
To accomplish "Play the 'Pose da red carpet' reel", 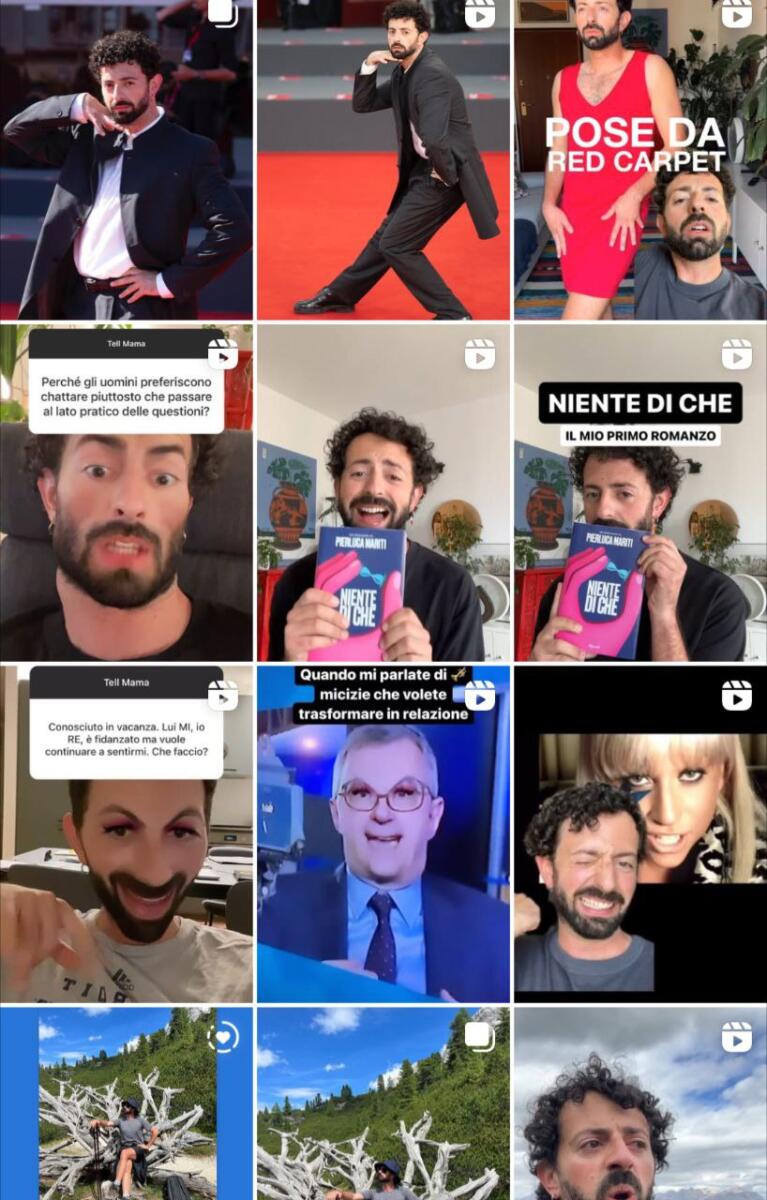I will point(640,160).
